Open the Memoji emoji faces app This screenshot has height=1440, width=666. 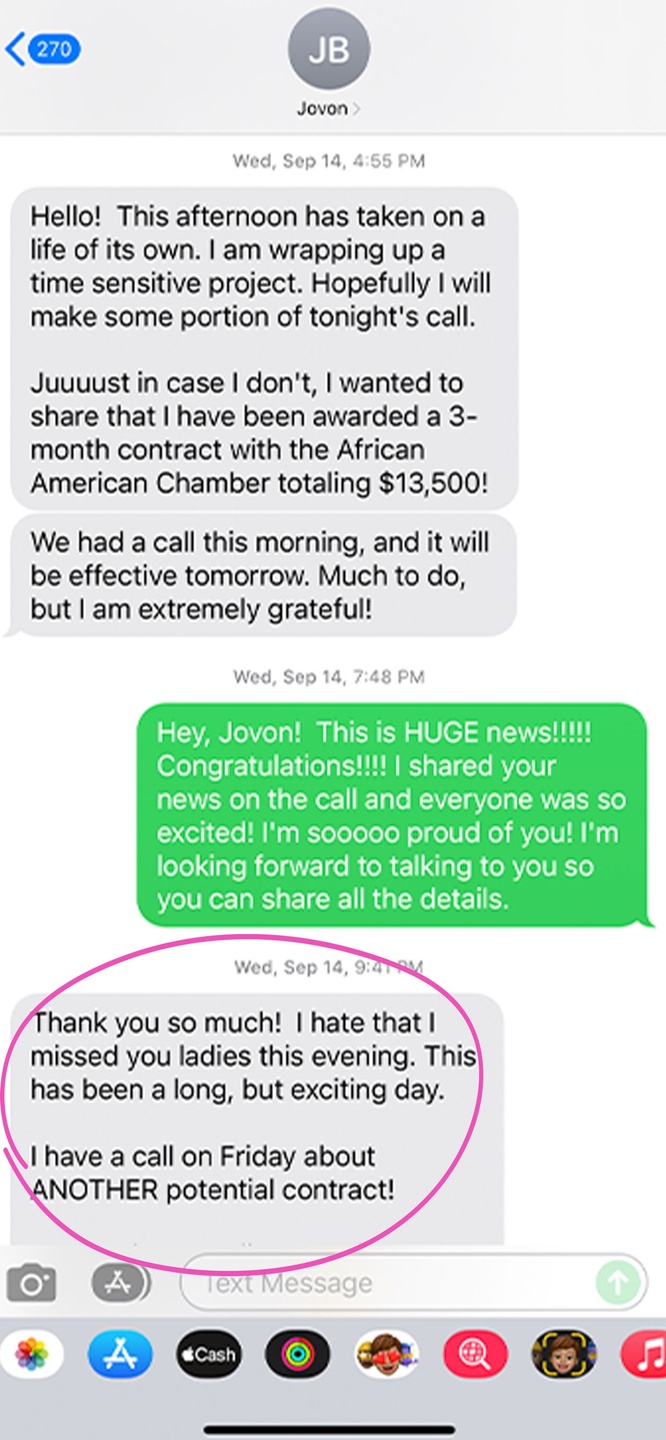tap(386, 1355)
